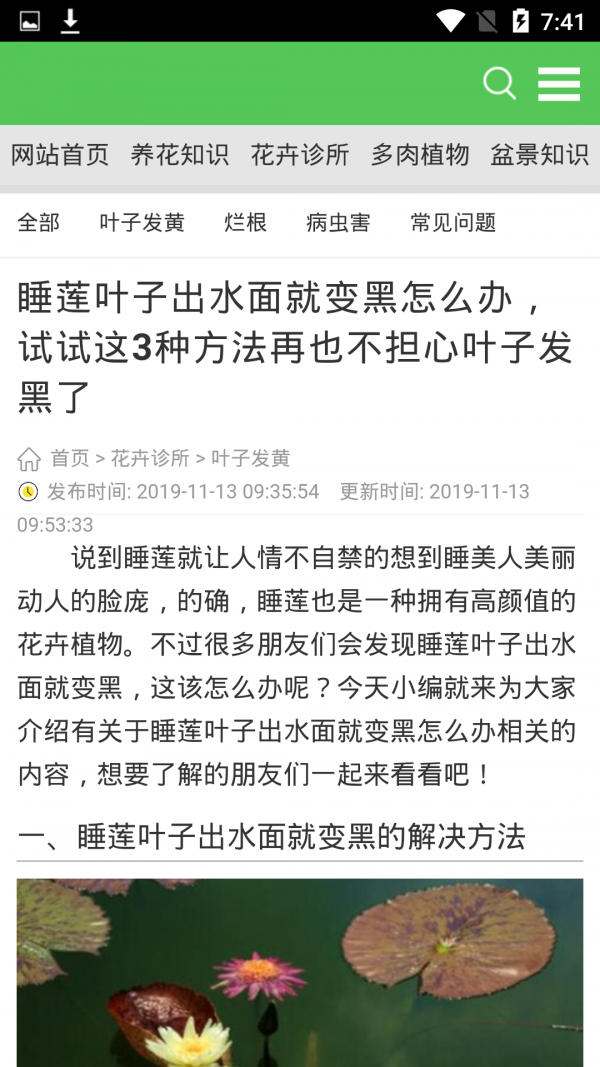The image size is (600, 1067).
Task: Open 叶子发黄 breadcrumb link
Action: (251, 458)
